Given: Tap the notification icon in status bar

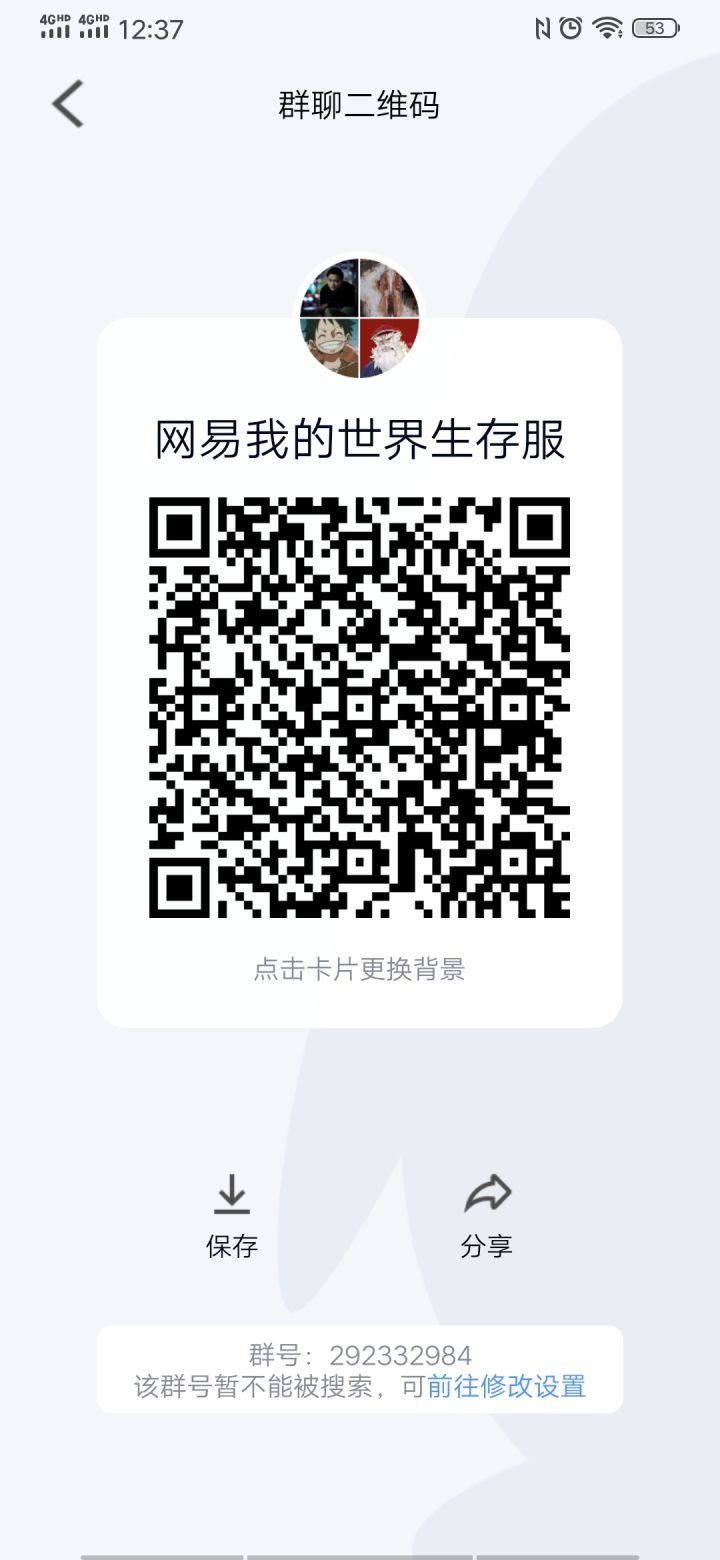Looking at the screenshot, I should click(541, 30).
